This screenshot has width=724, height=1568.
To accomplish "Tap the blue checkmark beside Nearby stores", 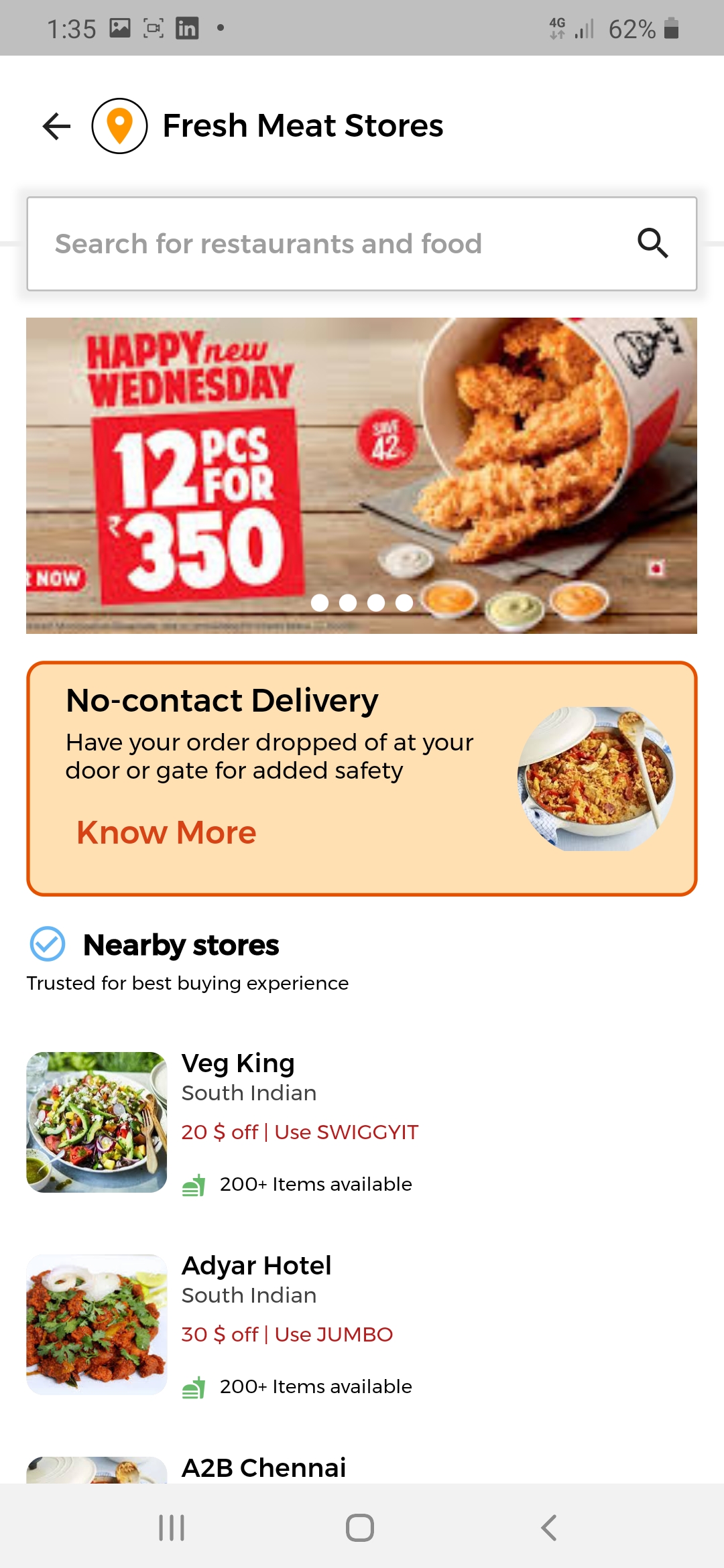I will click(46, 945).
